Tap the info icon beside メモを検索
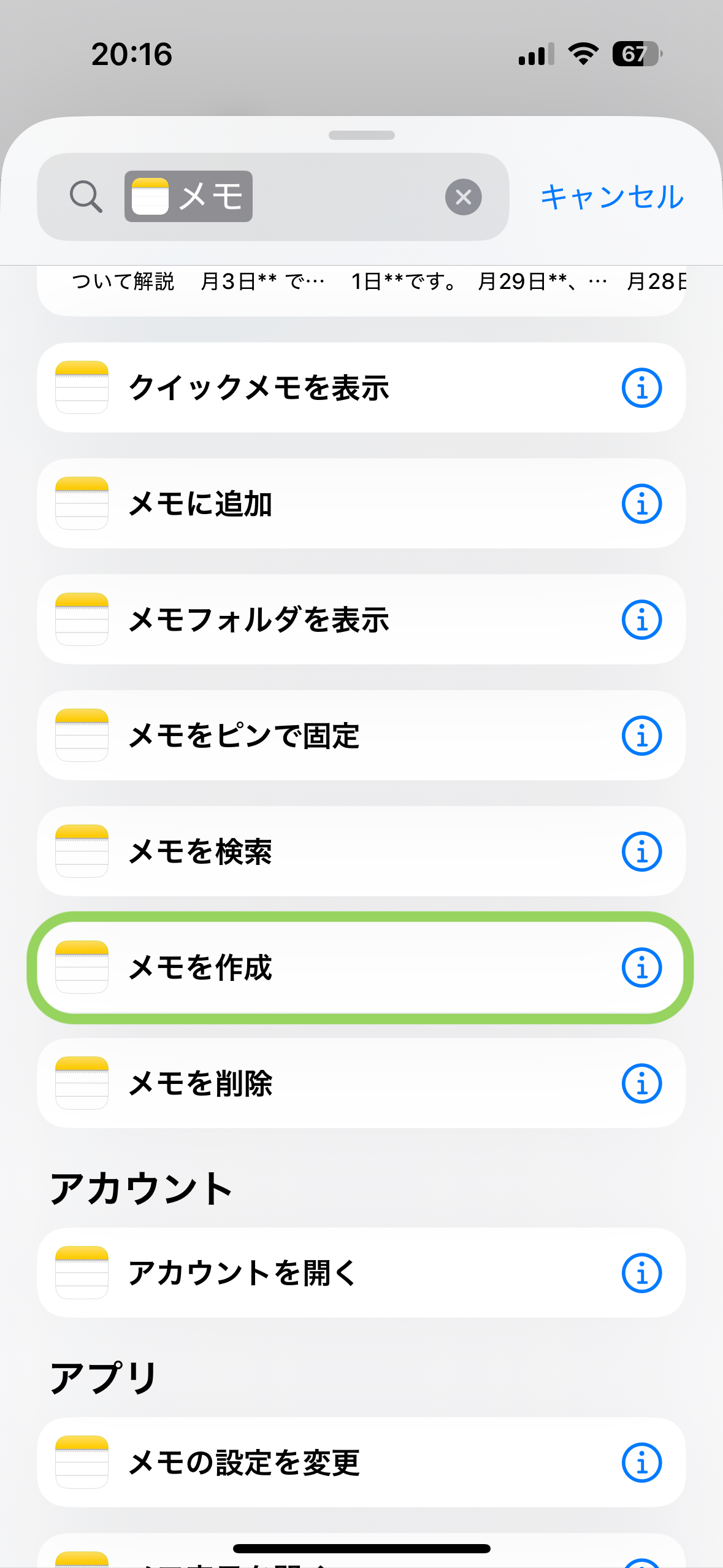The width and height of the screenshot is (723, 1568). 641,851
